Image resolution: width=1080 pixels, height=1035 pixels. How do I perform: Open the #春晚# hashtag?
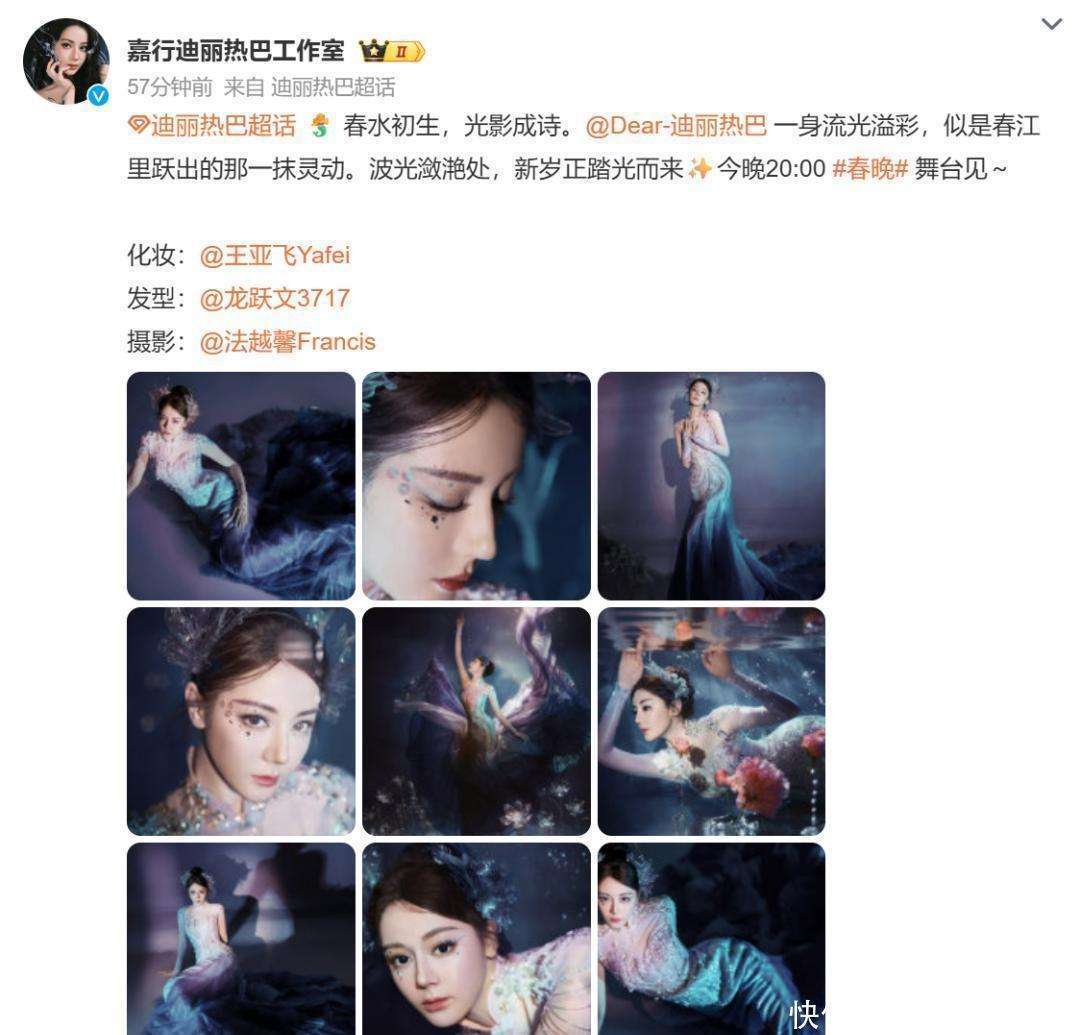tap(869, 168)
